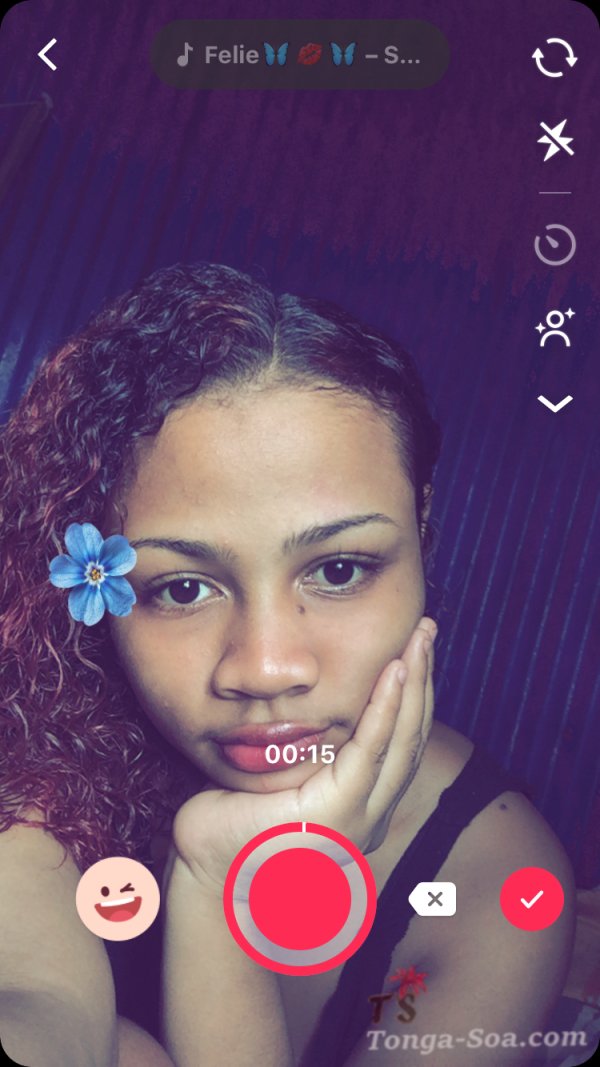The height and width of the screenshot is (1067, 600).
Task: Expand more camera tools with the chevron
Action: (x=554, y=404)
